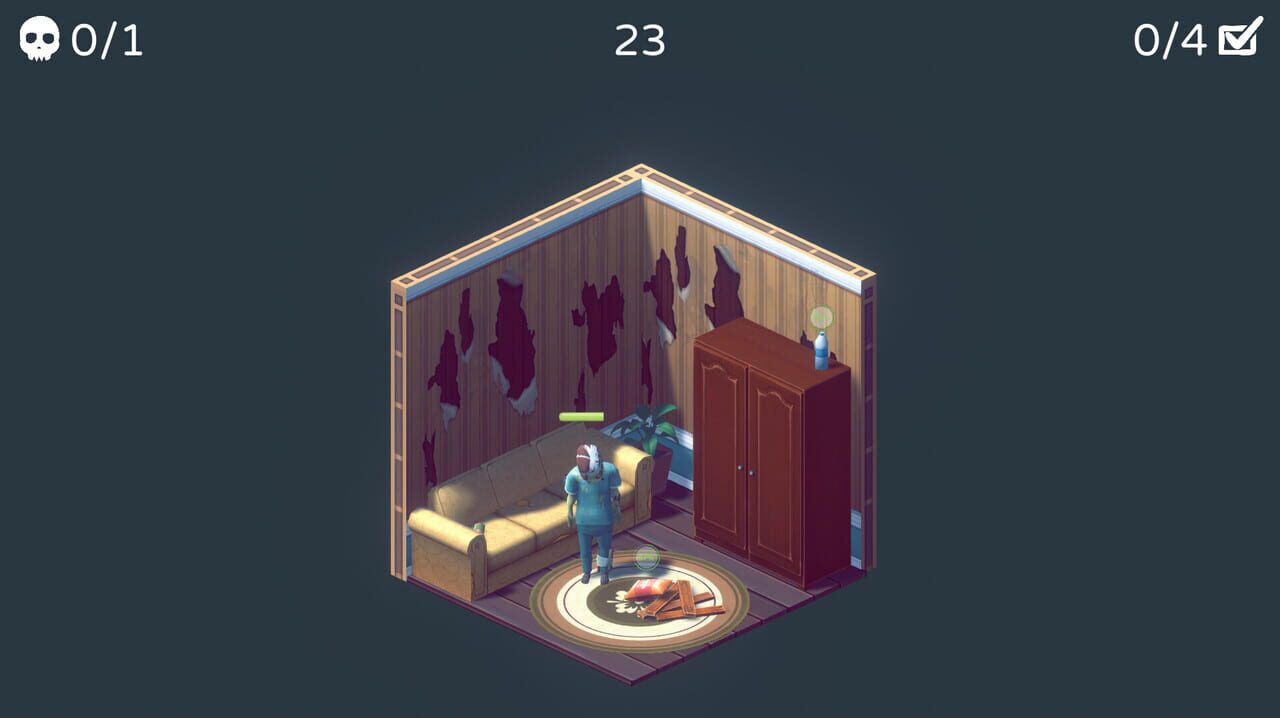Tap the interaction bubble above the water bottle

click(821, 318)
